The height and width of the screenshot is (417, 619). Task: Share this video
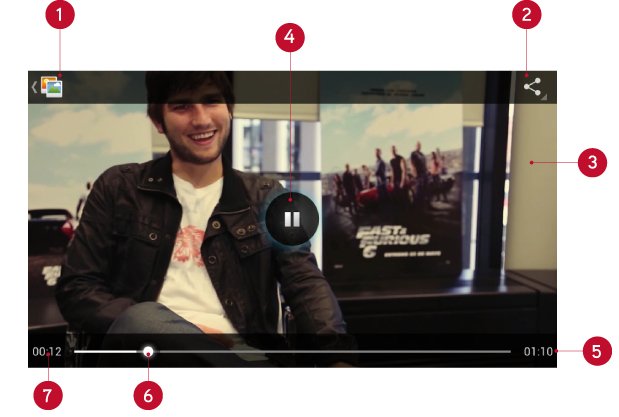pos(532,87)
